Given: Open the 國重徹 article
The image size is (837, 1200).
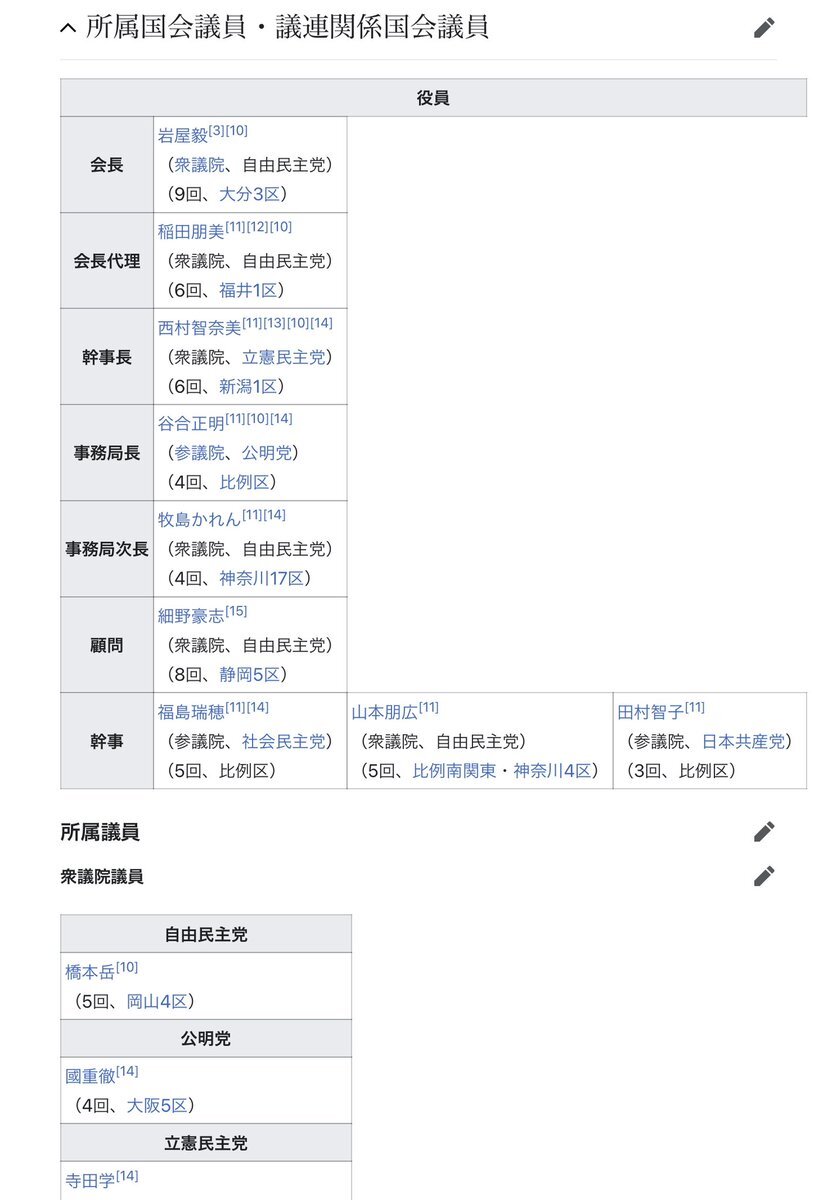Looking at the screenshot, I should (x=90, y=1076).
